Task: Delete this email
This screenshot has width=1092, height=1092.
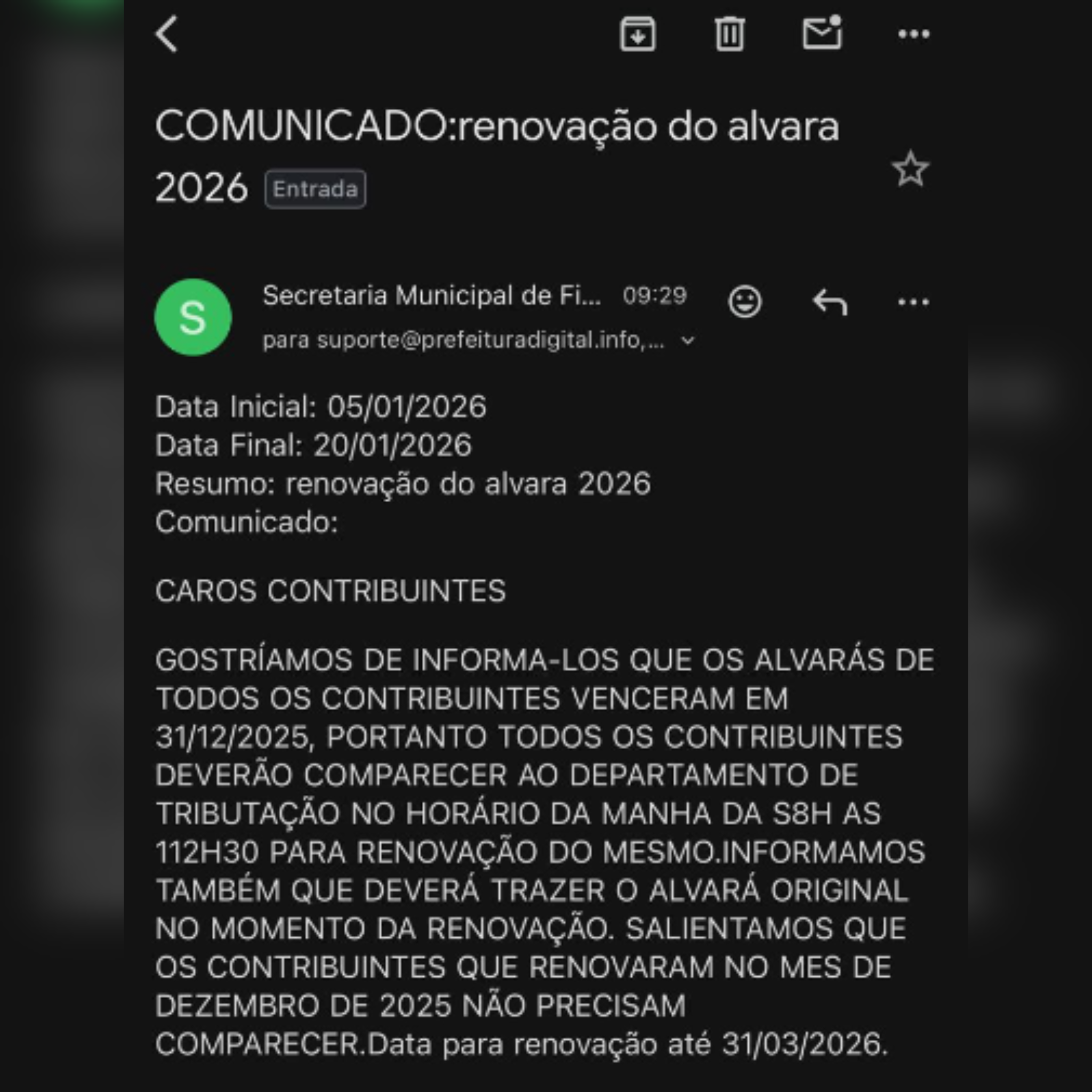Action: tap(730, 34)
